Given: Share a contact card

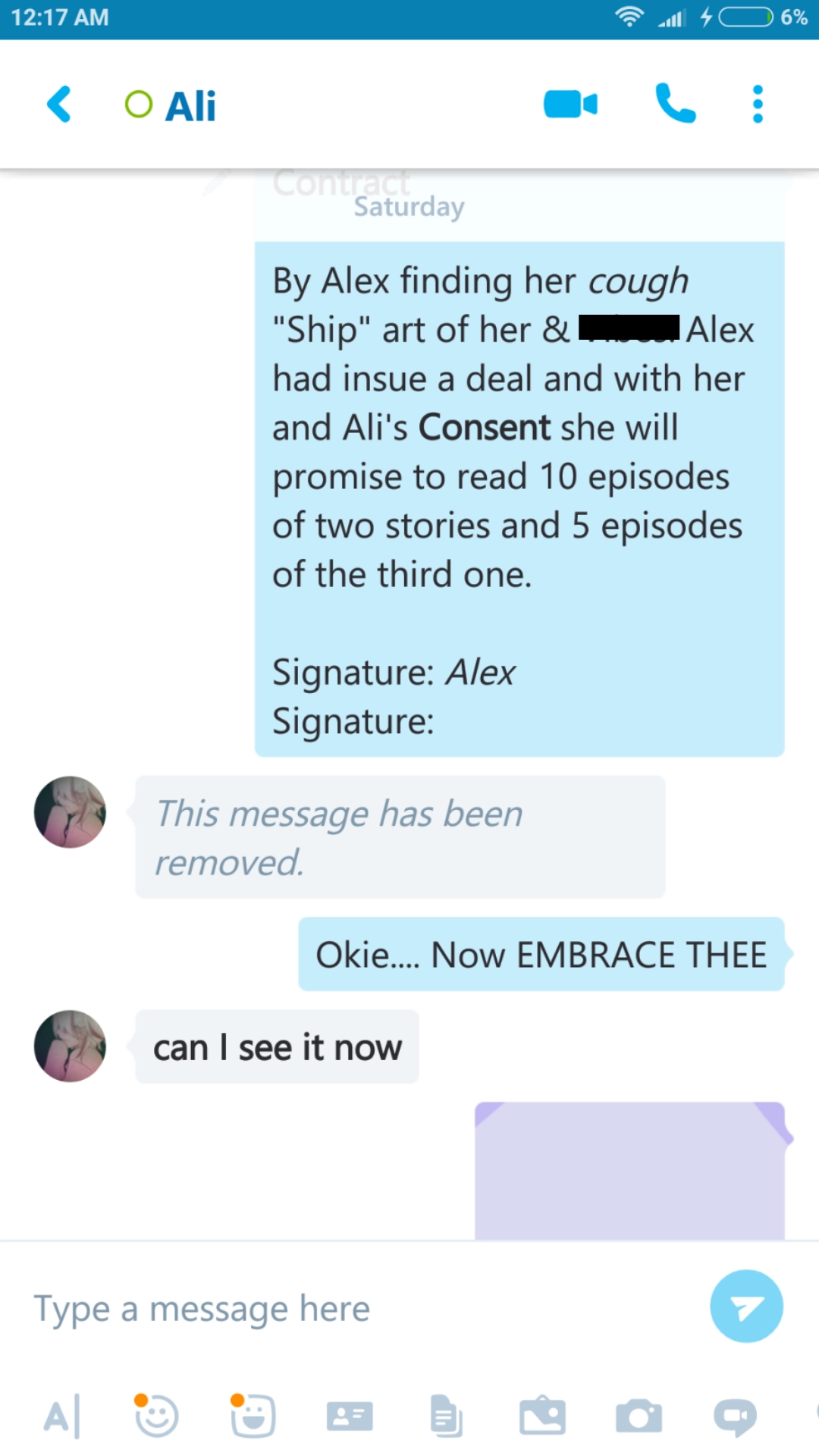Looking at the screenshot, I should click(x=350, y=1416).
